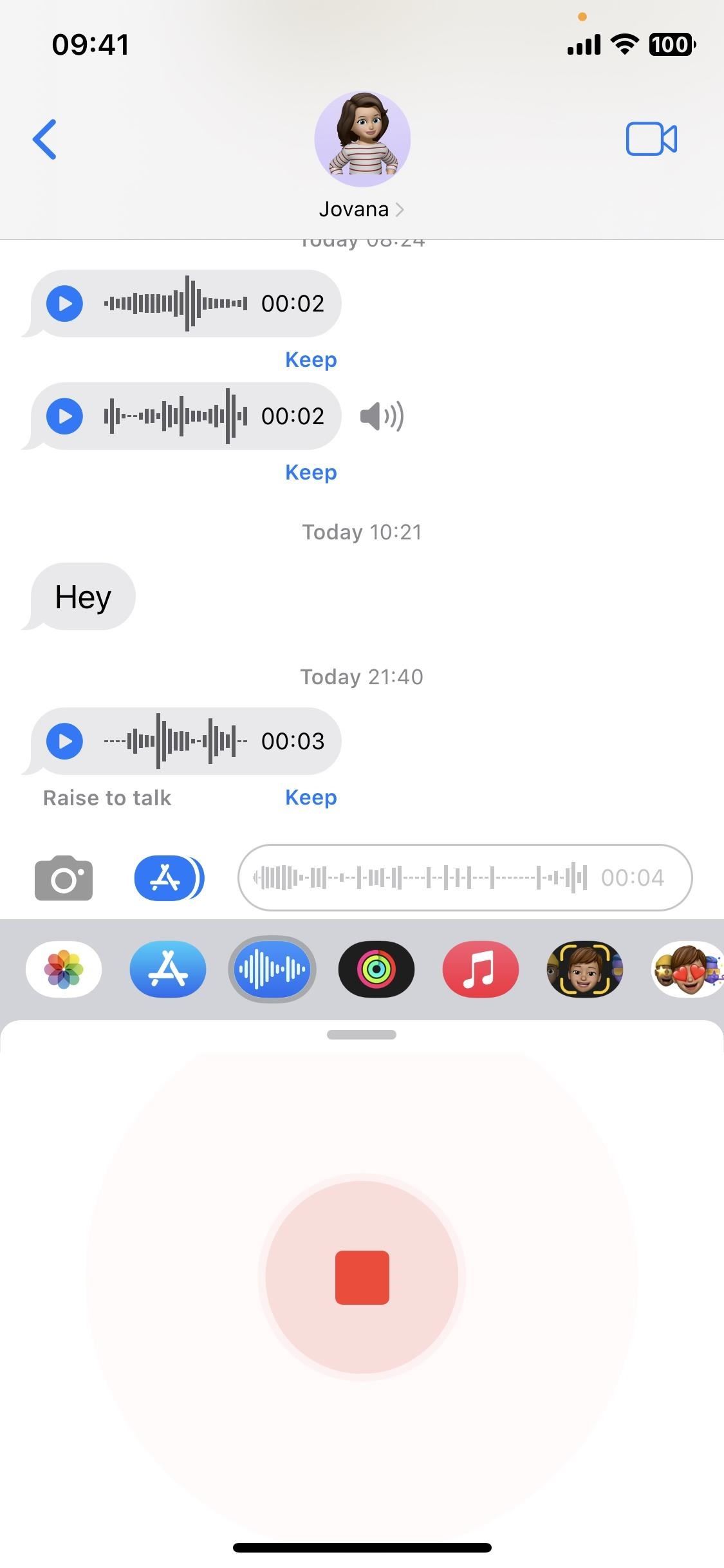Viewport: 724px width, 1568px height.
Task: Open the Photos iMessage app
Action: pos(64,969)
